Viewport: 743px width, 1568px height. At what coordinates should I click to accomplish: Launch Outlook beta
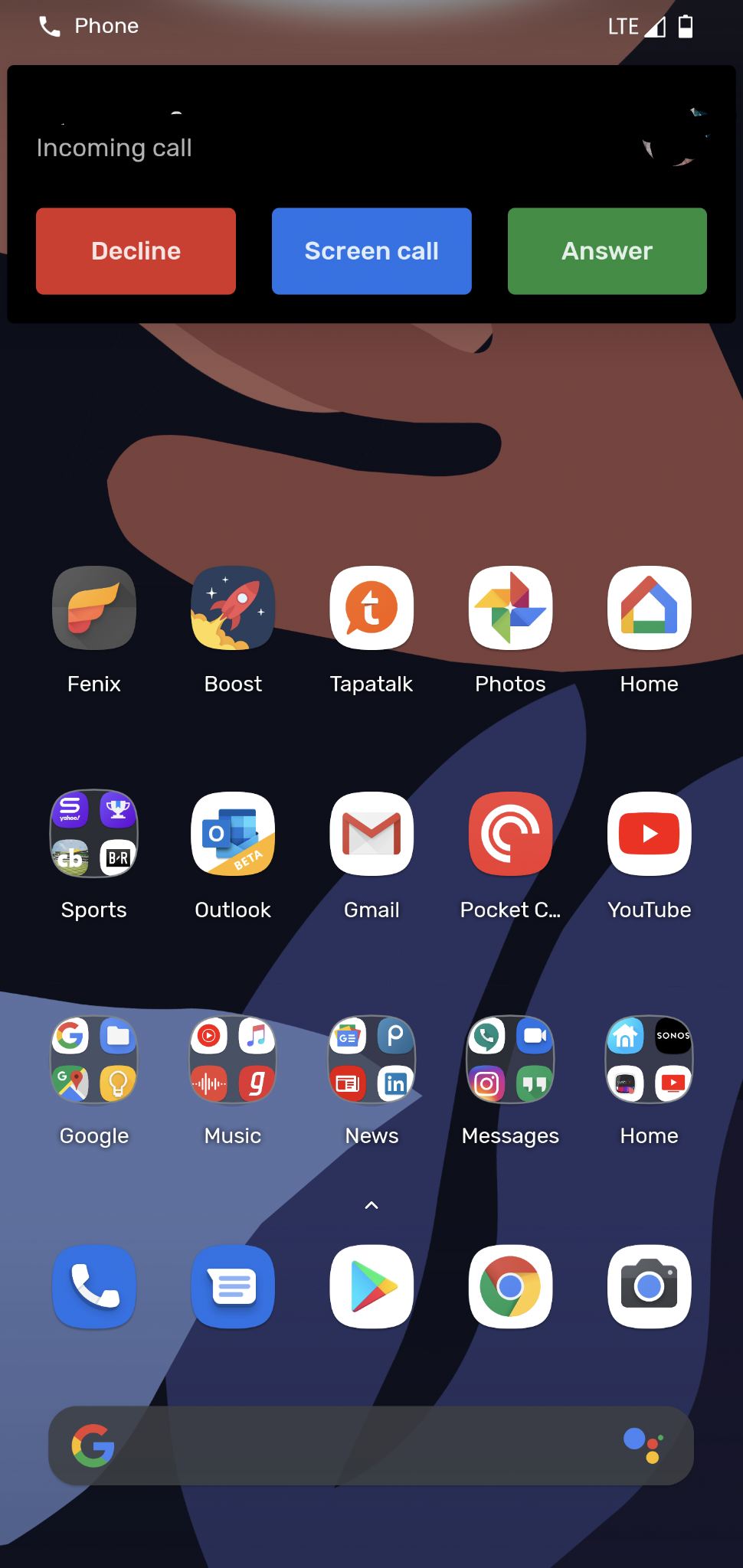pos(233,835)
